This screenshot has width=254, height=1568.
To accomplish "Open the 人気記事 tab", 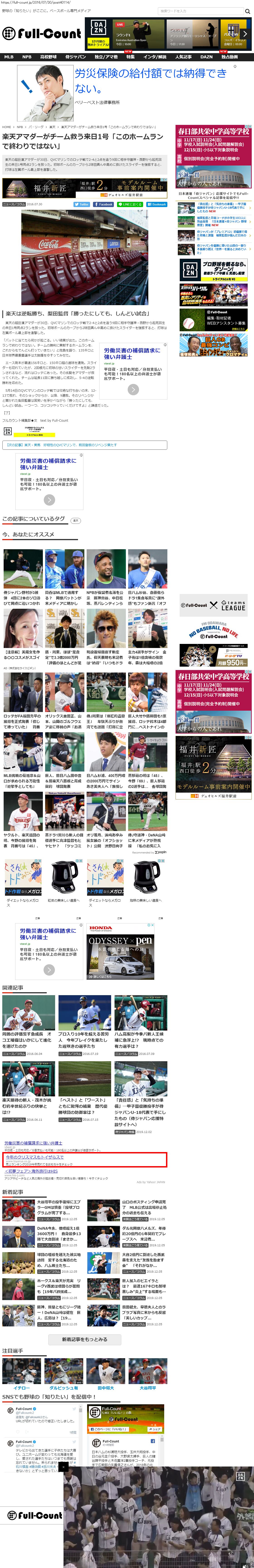I will pyautogui.click(x=183, y=57).
